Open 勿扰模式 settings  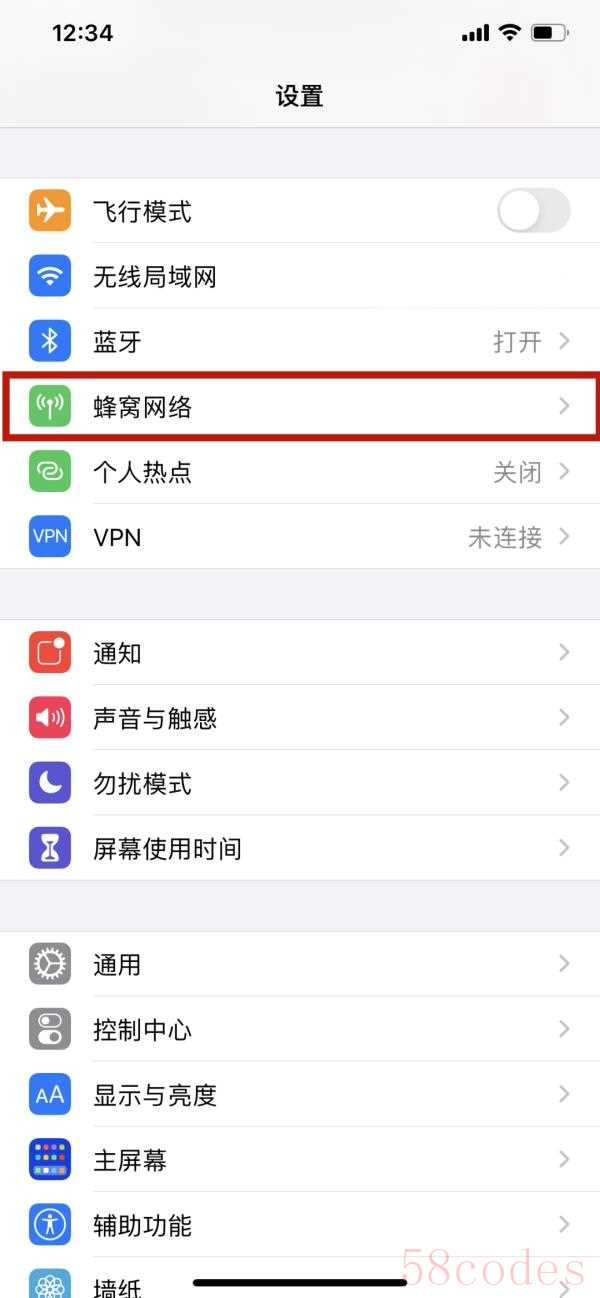coord(300,783)
